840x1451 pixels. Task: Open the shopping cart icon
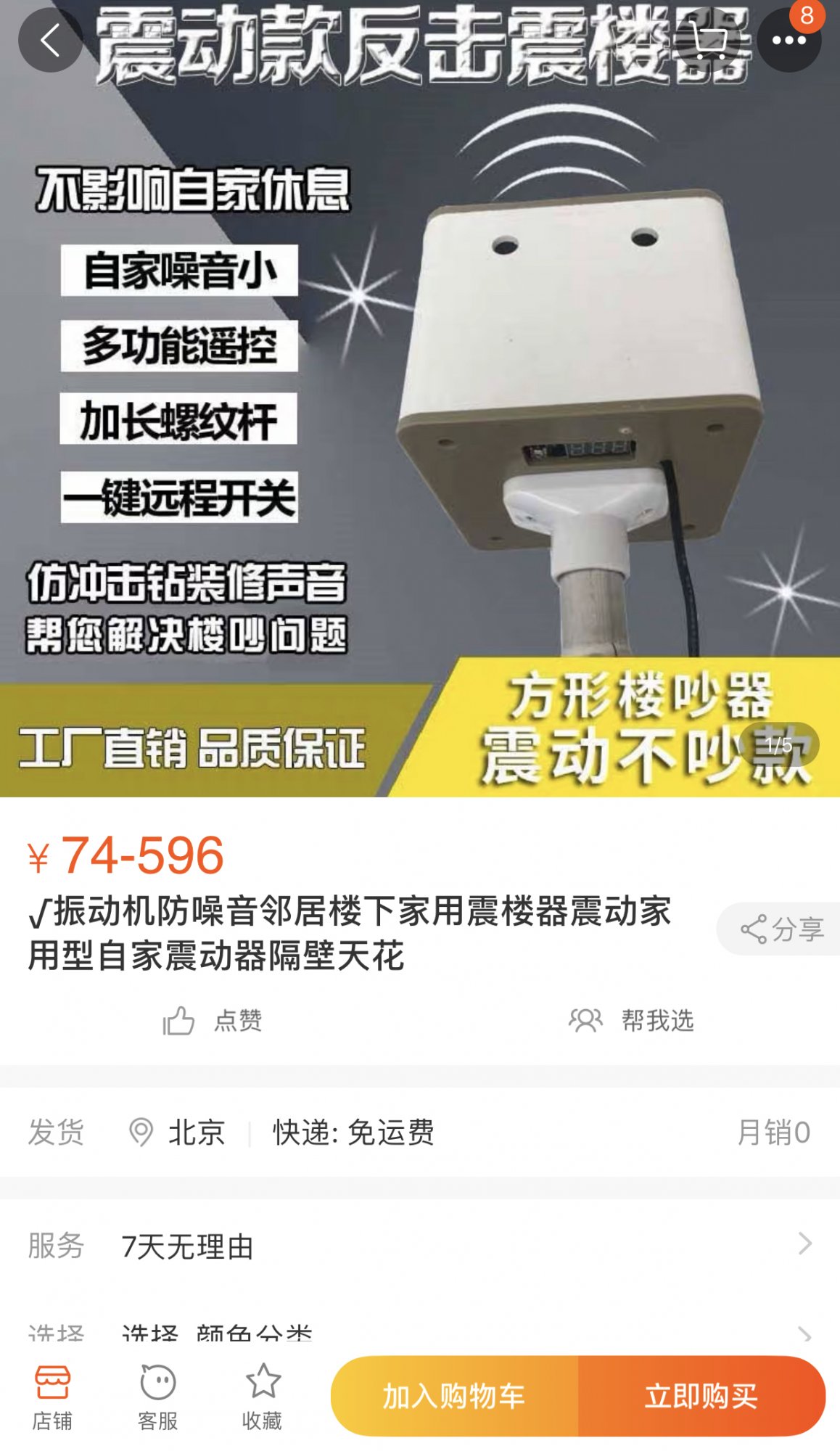click(x=707, y=41)
